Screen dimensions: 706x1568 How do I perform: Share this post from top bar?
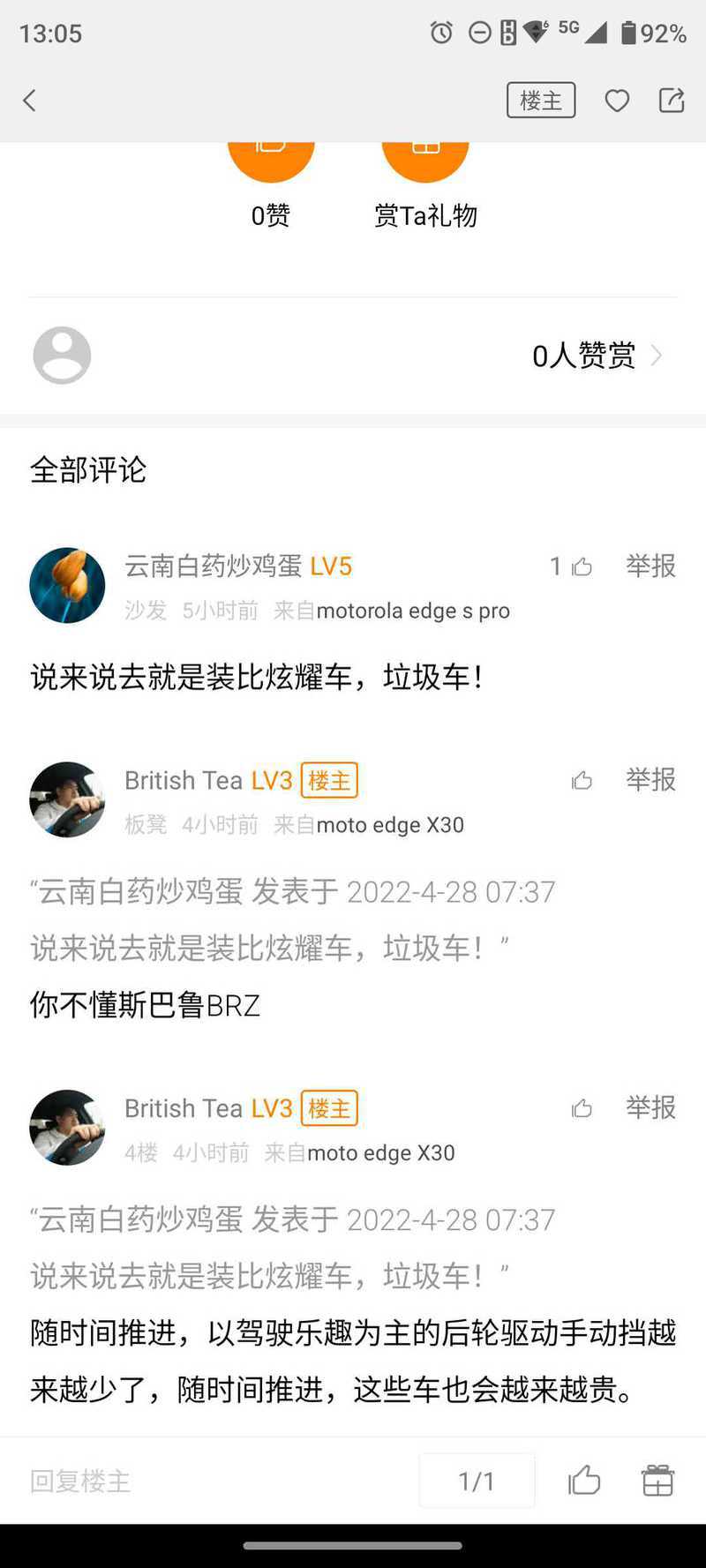pos(672,101)
